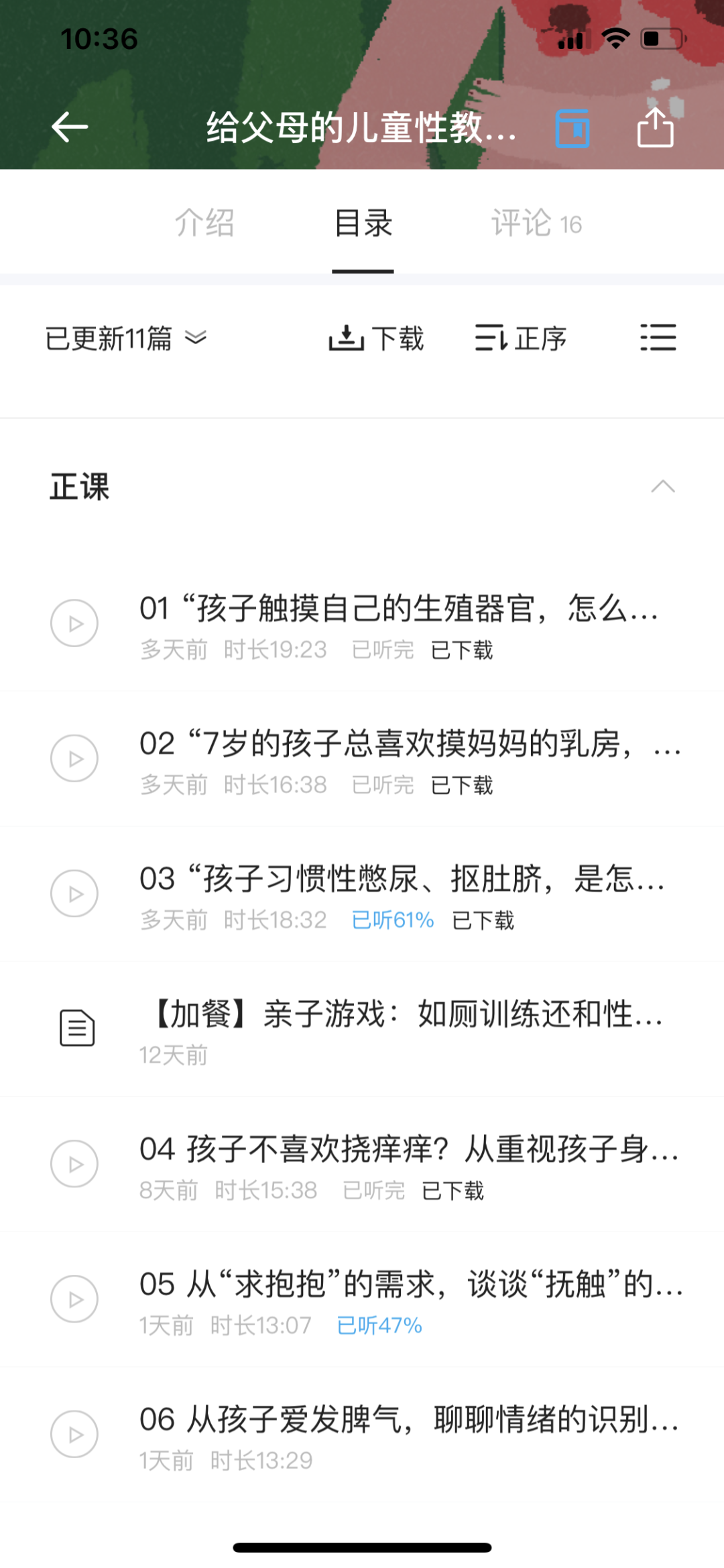Open the 【加餐】亲子游戏 article

362,1030
